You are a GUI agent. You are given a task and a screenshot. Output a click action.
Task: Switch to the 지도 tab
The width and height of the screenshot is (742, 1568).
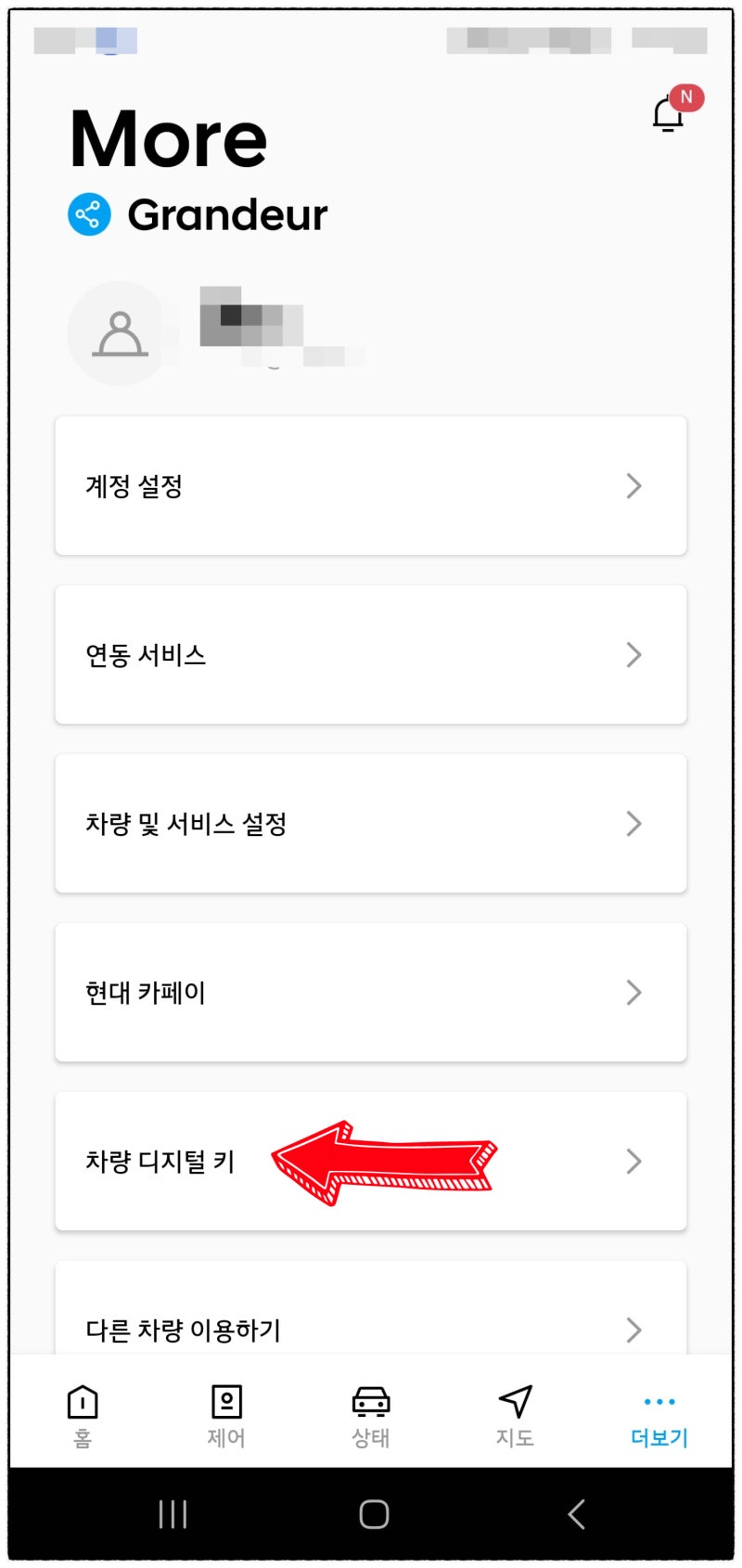pos(514,1415)
